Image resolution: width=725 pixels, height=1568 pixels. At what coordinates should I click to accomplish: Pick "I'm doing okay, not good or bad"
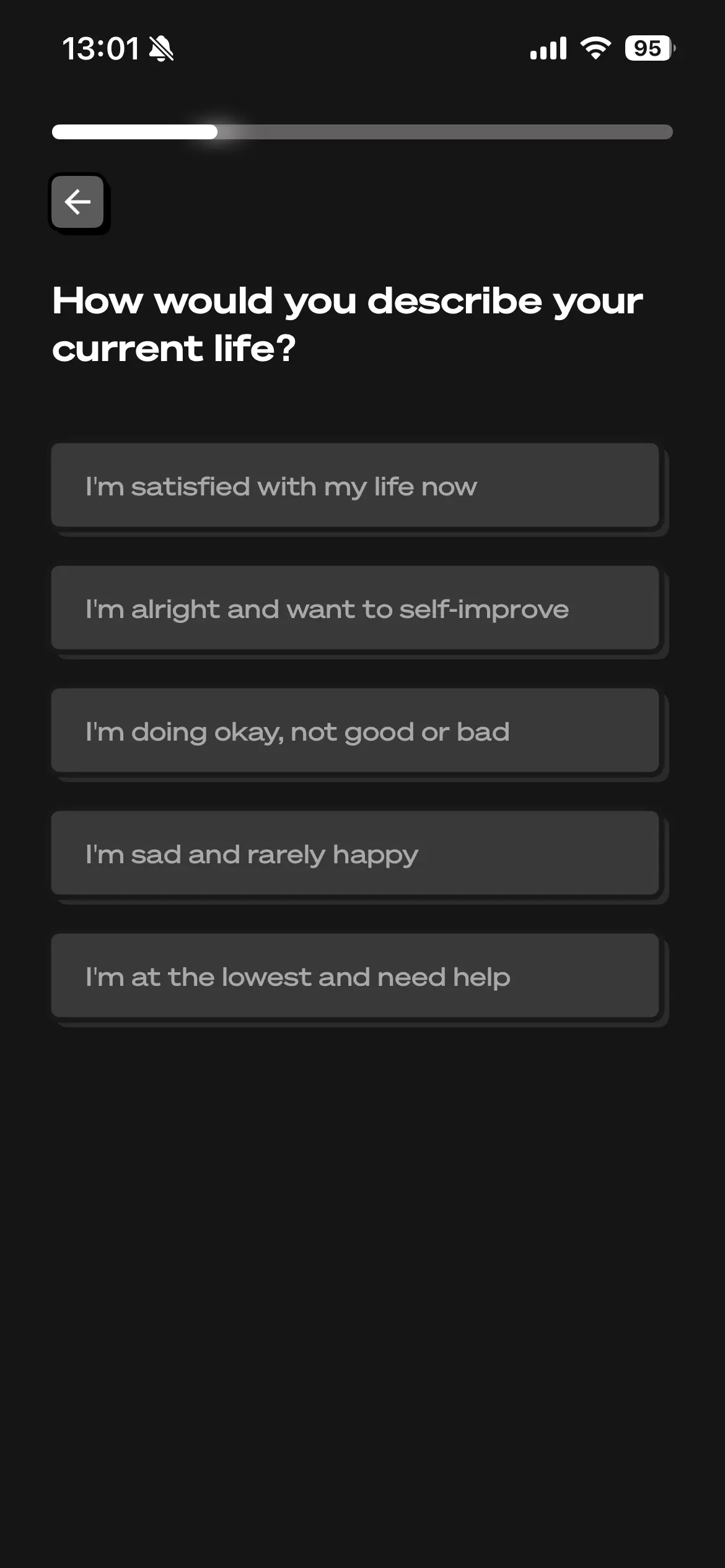(x=354, y=731)
